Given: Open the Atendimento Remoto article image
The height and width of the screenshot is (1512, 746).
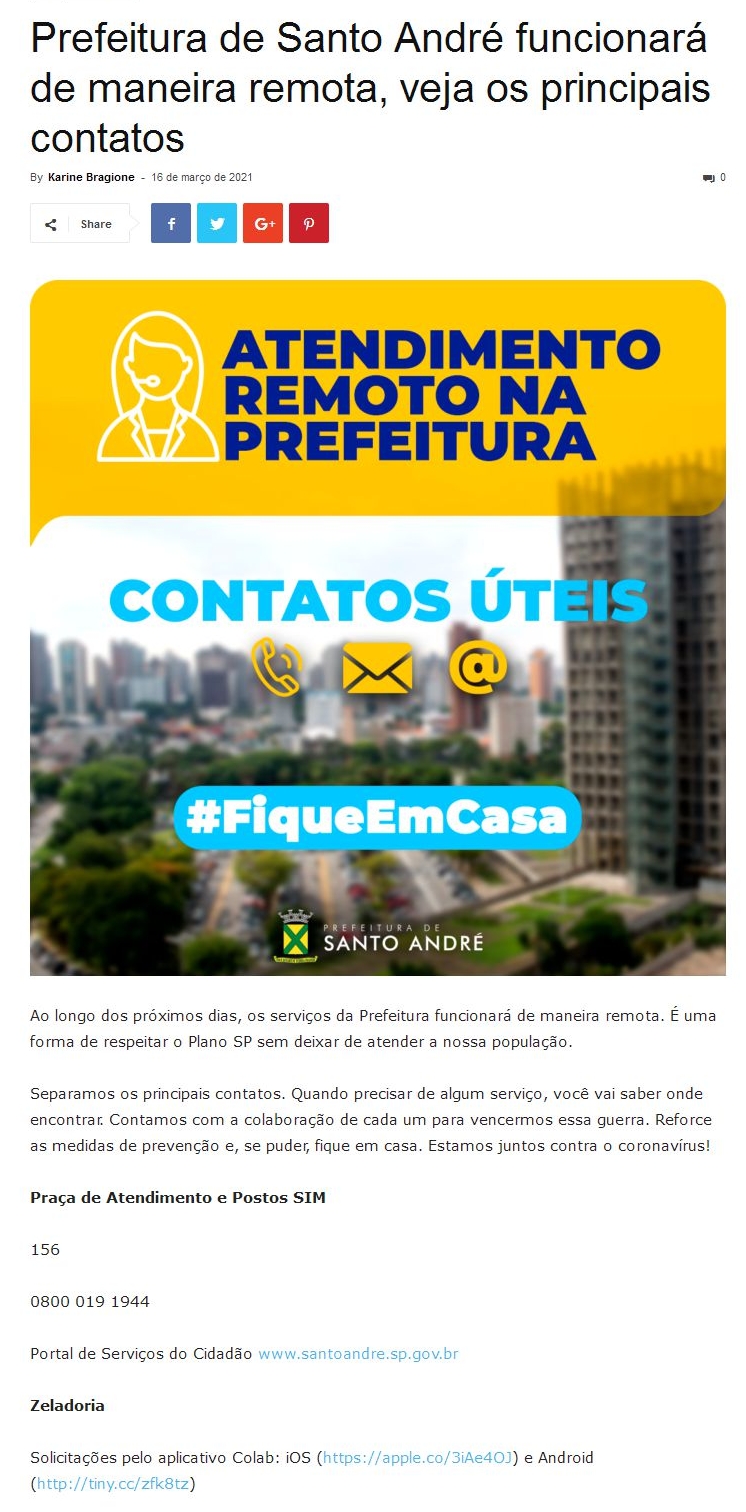Looking at the screenshot, I should (378, 627).
